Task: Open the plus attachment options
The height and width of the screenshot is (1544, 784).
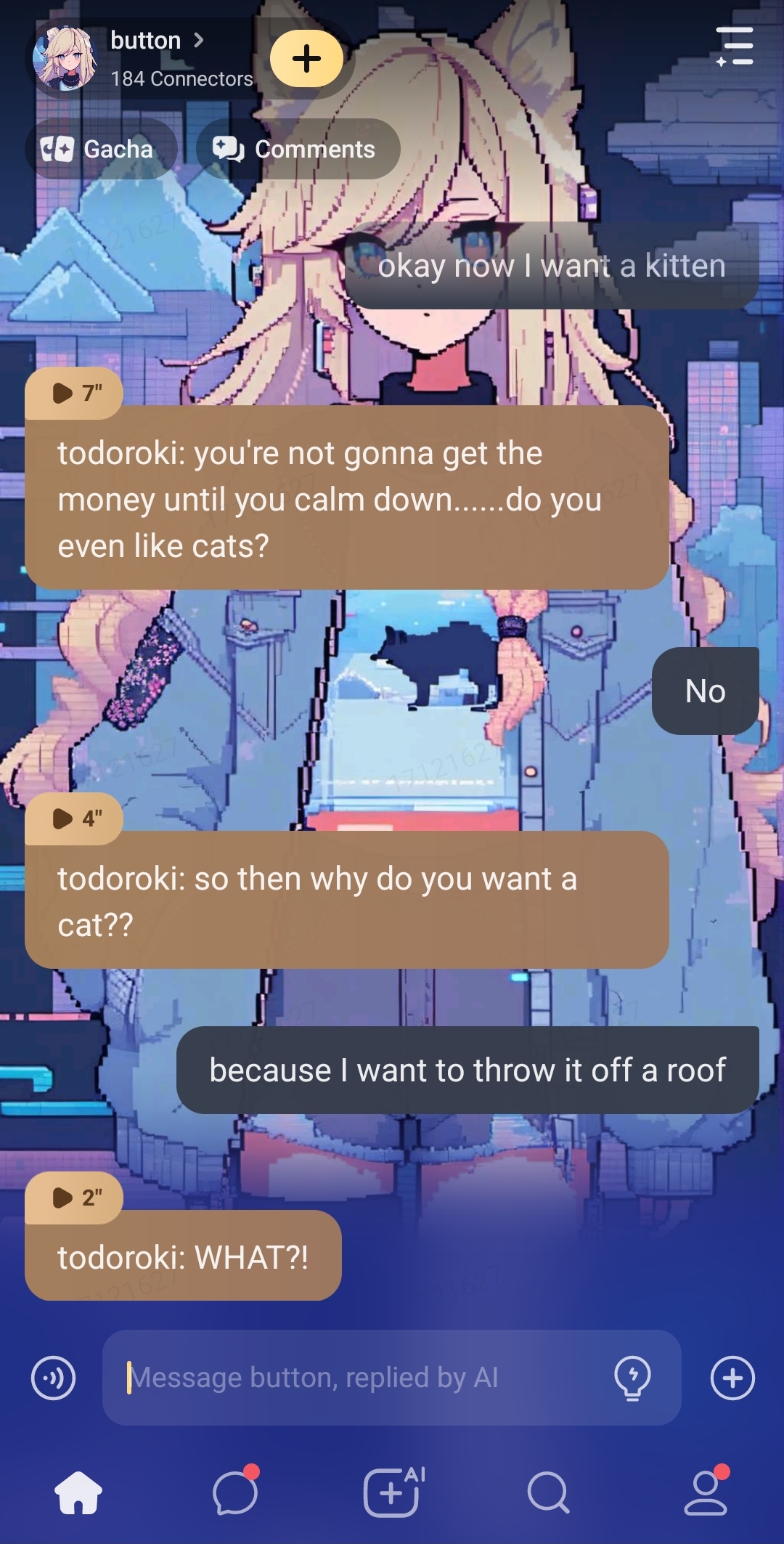Action: click(732, 1378)
